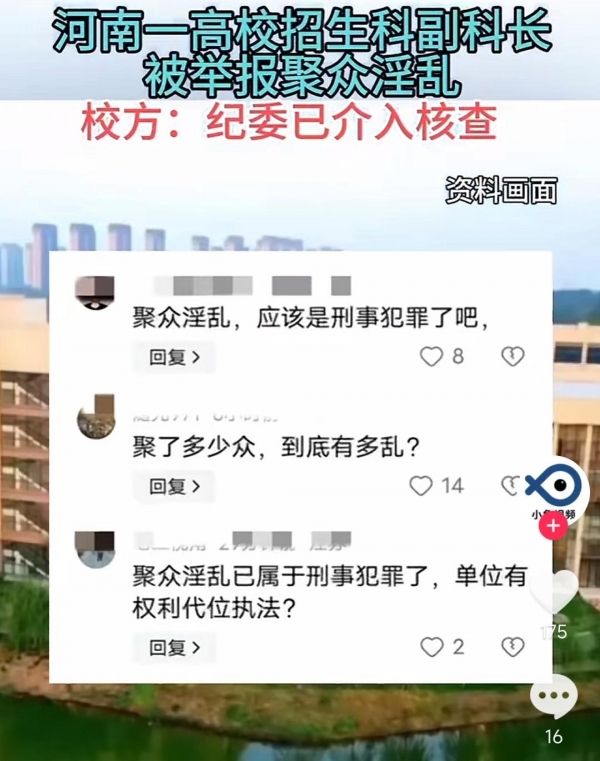Open the video's 16 comments
Screen dimensions: 600x761
point(554,697)
